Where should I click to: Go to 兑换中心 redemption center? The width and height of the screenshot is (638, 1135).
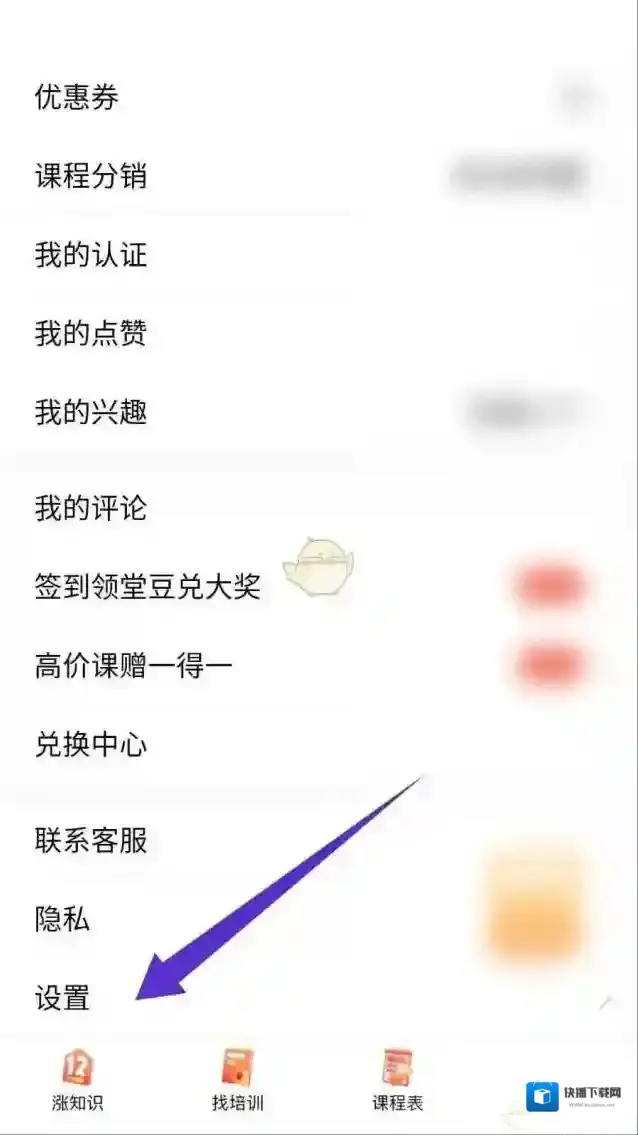point(91,745)
